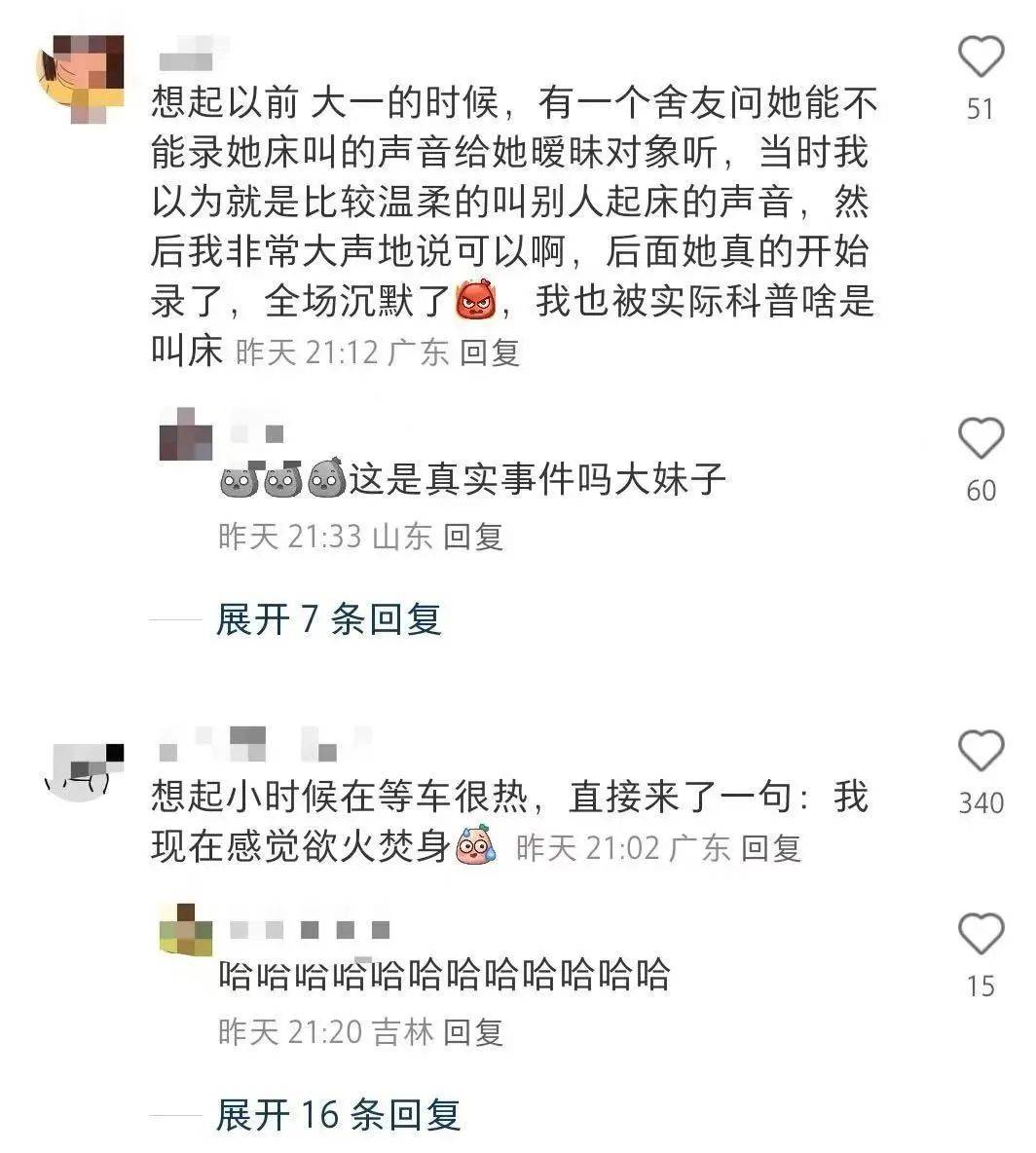
Task: Expand 展开 7 条回复
Action: (x=328, y=618)
